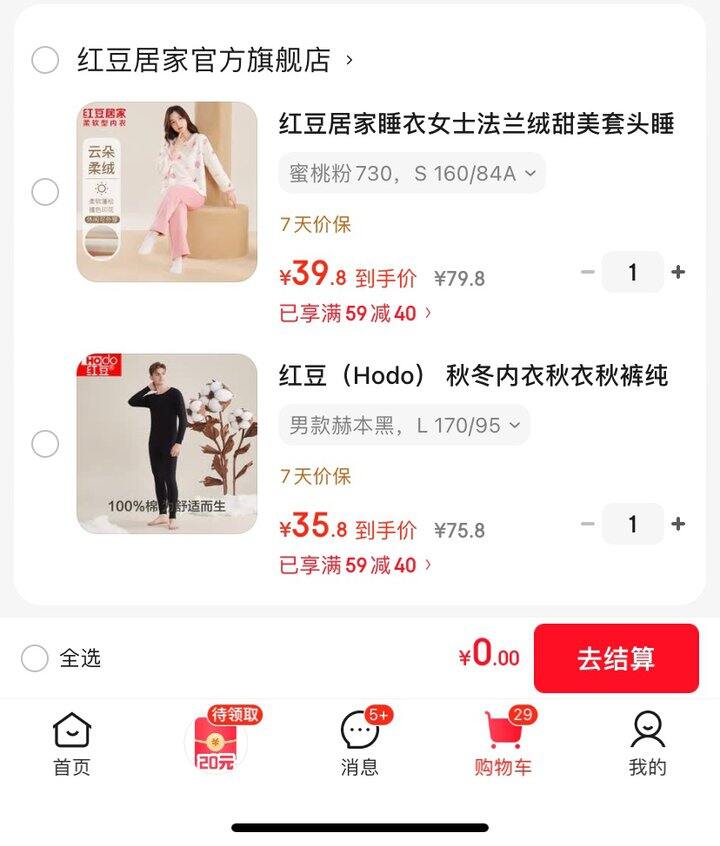Open the 首页 home tab icon
Screen dimensions: 720x846
coord(70,738)
